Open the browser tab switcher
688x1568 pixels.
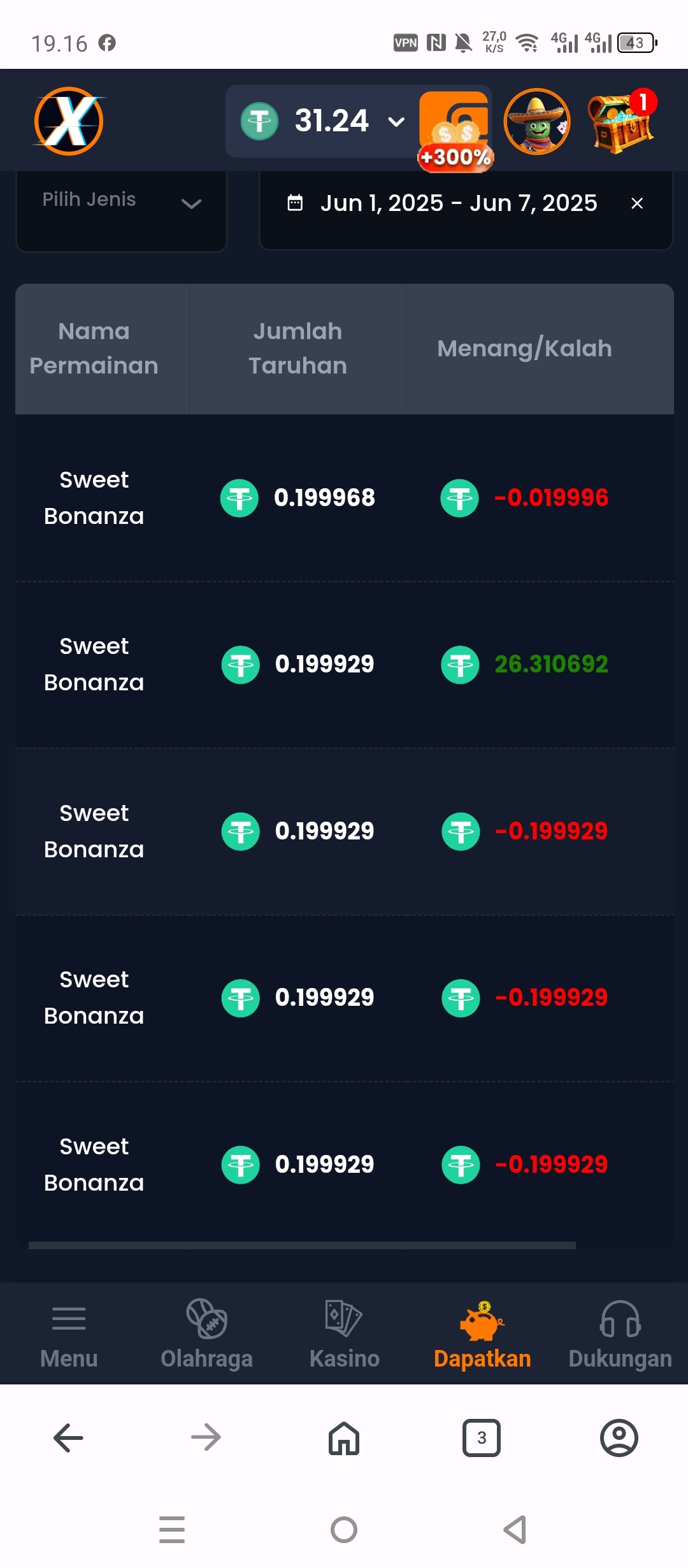coord(482,1438)
